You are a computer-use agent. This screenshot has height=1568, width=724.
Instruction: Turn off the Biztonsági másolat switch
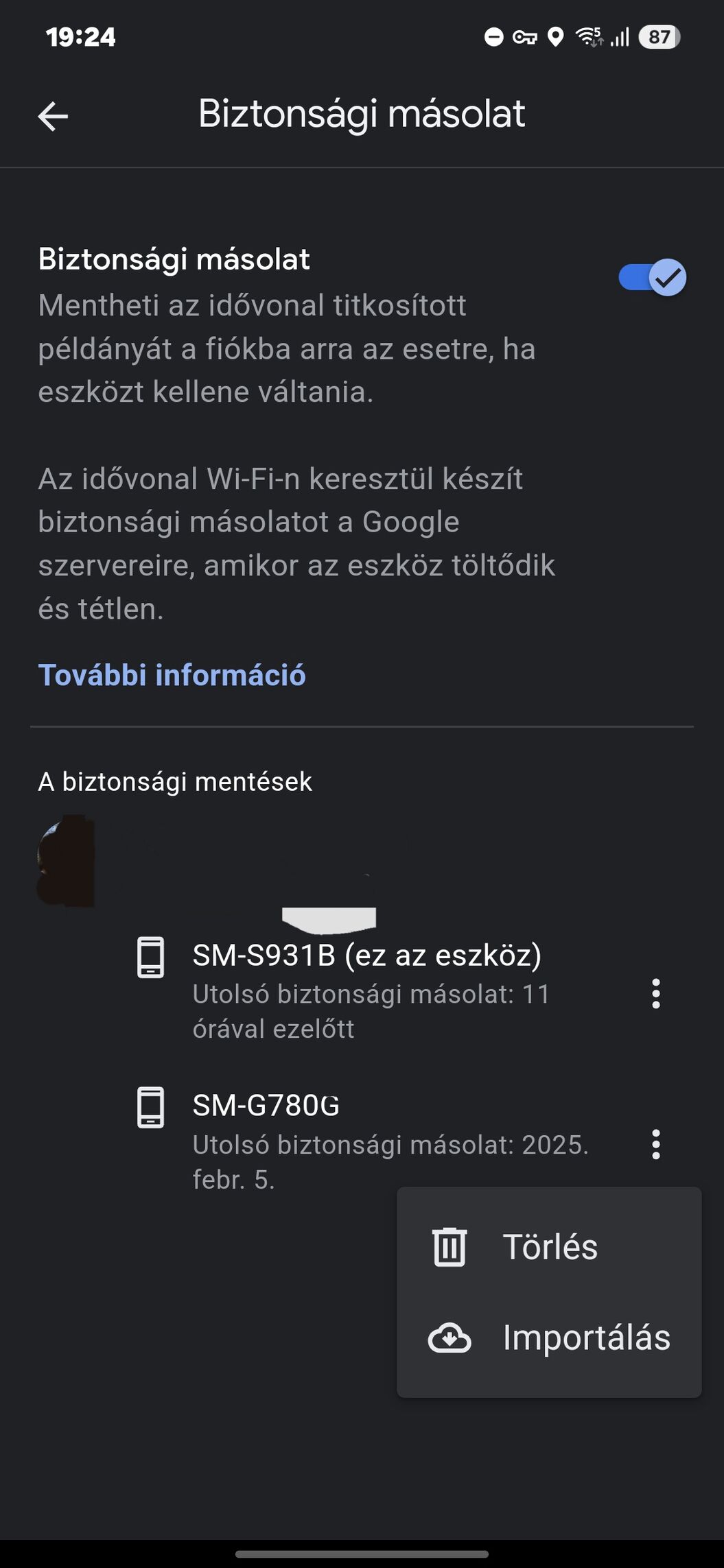[652, 277]
